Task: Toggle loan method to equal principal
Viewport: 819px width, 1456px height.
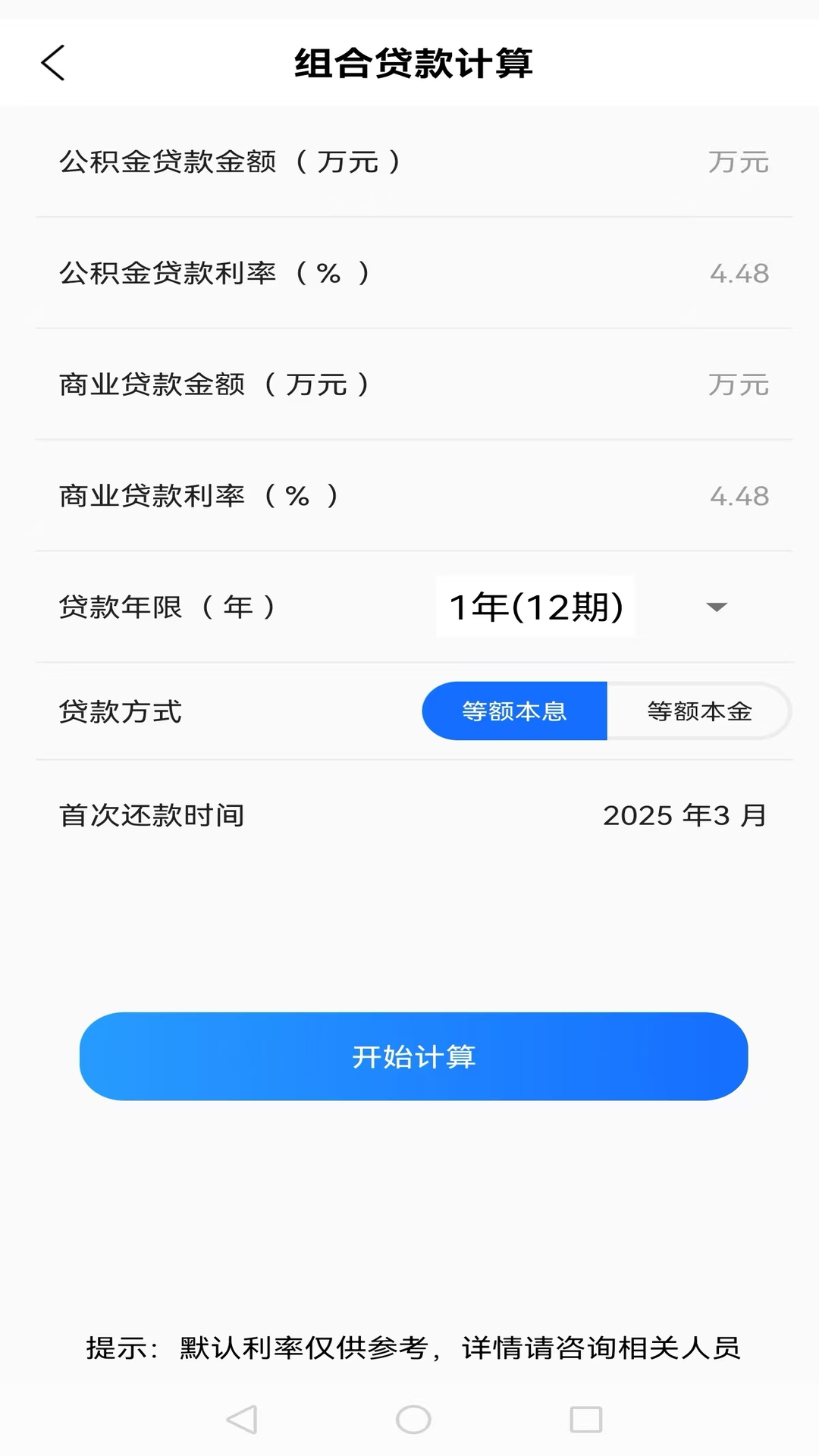Action: click(699, 711)
